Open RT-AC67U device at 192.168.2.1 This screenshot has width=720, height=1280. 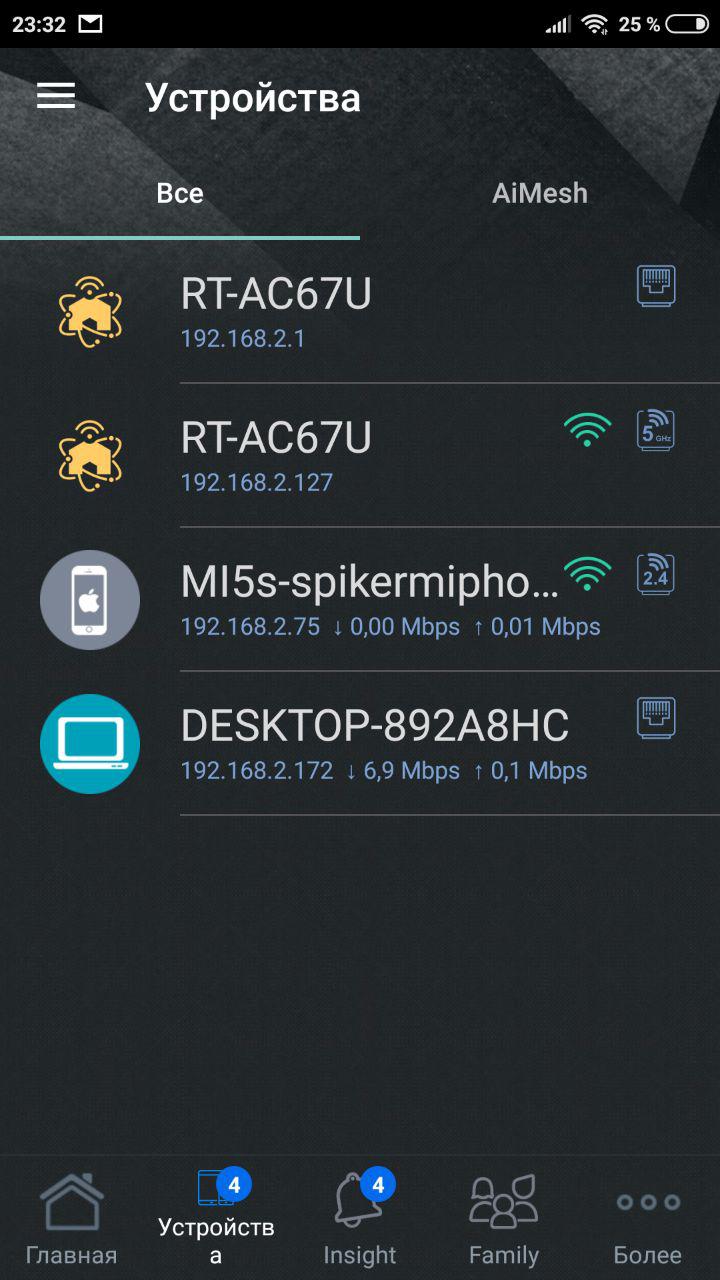(360, 312)
